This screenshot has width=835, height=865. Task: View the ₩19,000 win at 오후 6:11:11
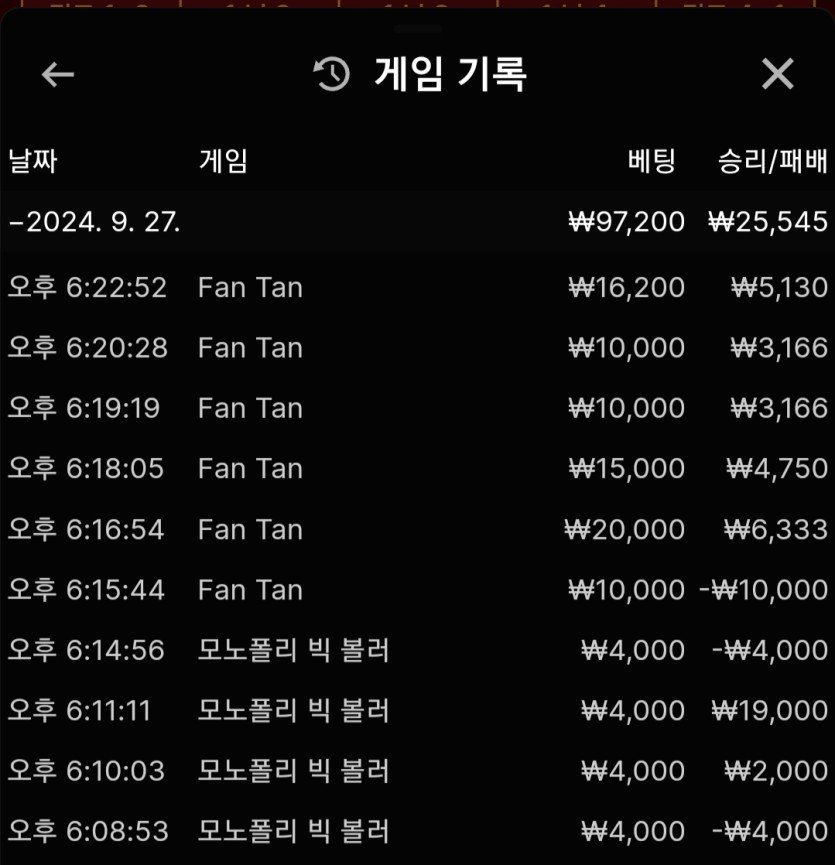417,710
